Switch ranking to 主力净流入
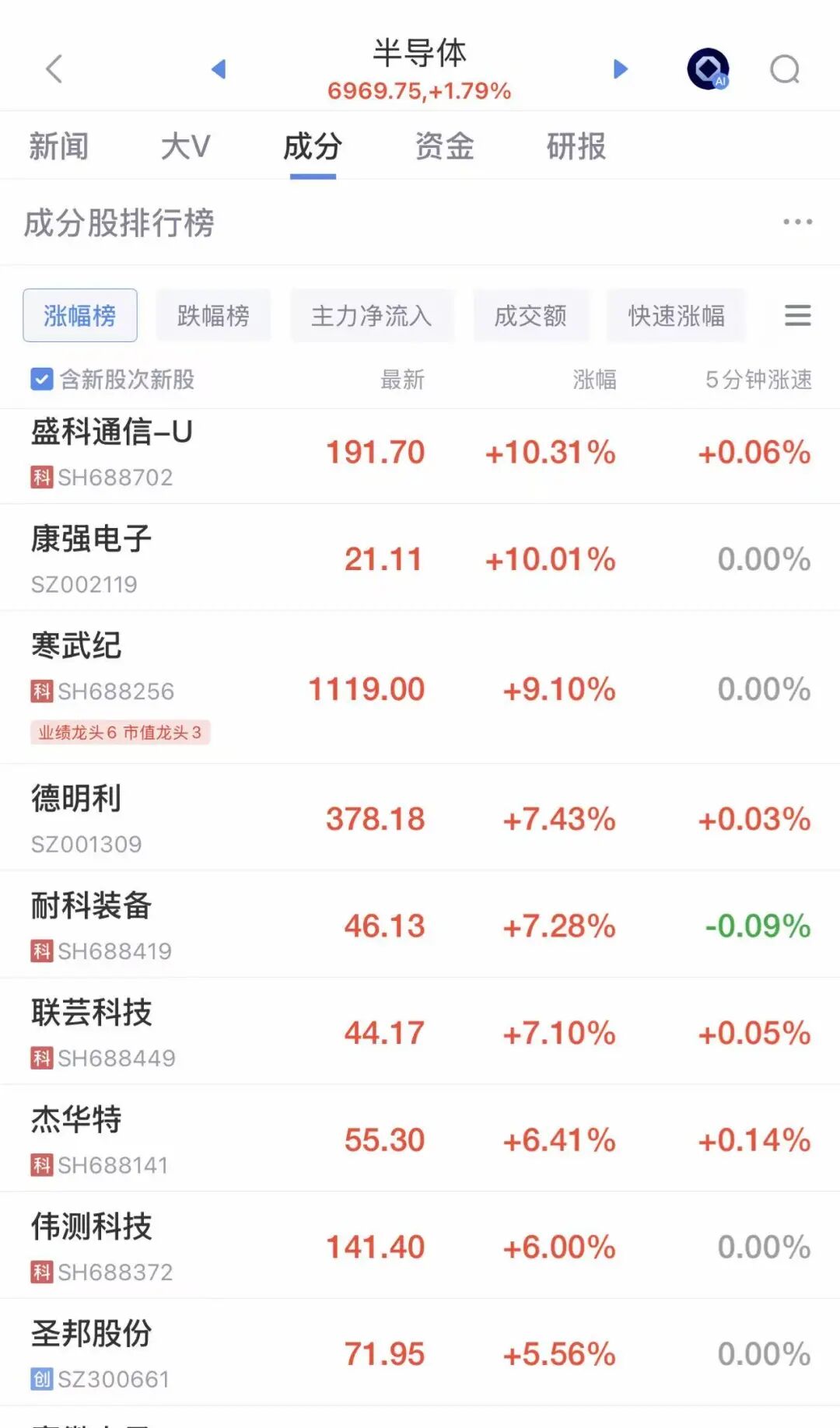840x1428 pixels. (372, 315)
